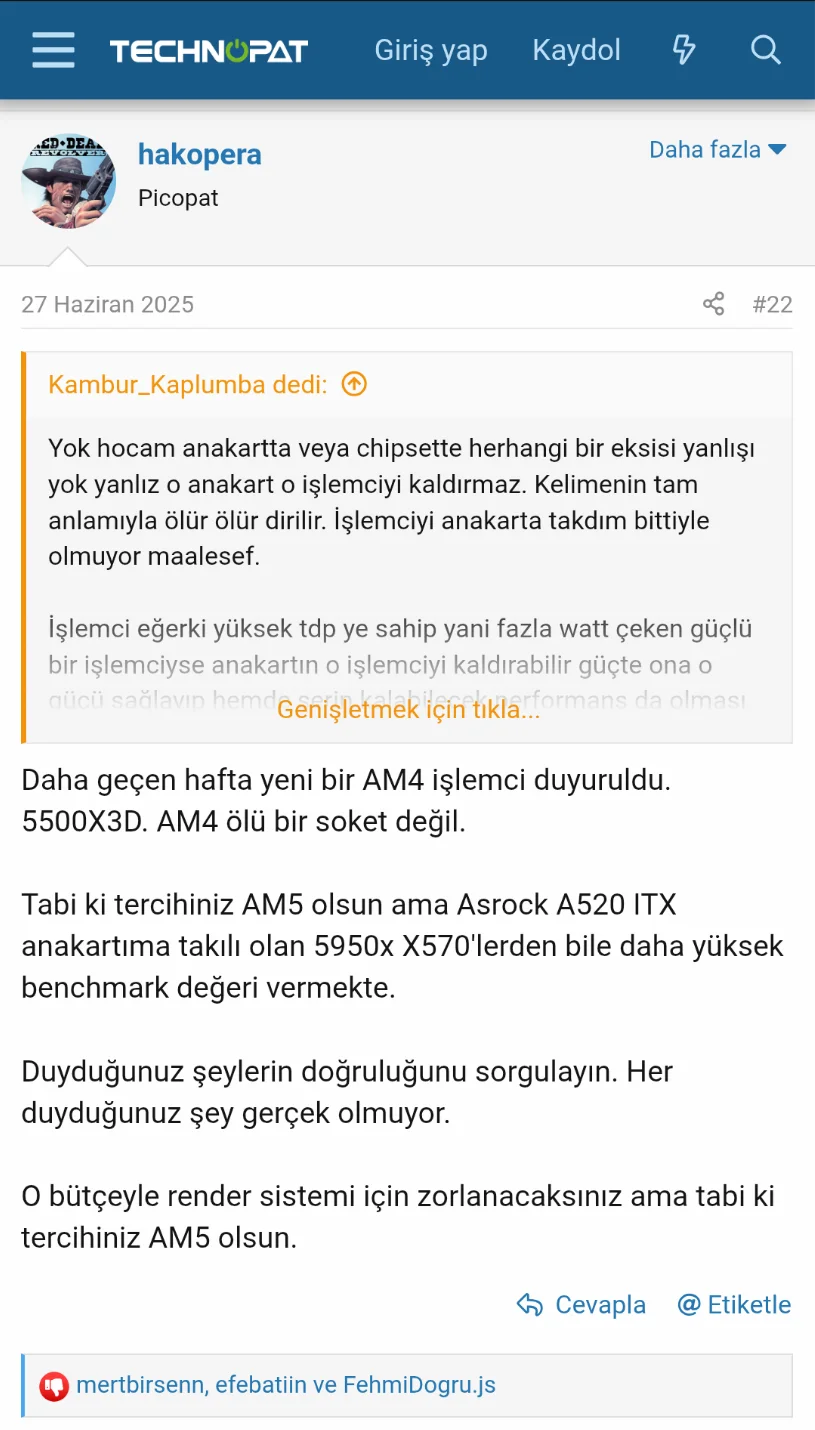Tap Etiketle to mention the author

[x=734, y=1305]
